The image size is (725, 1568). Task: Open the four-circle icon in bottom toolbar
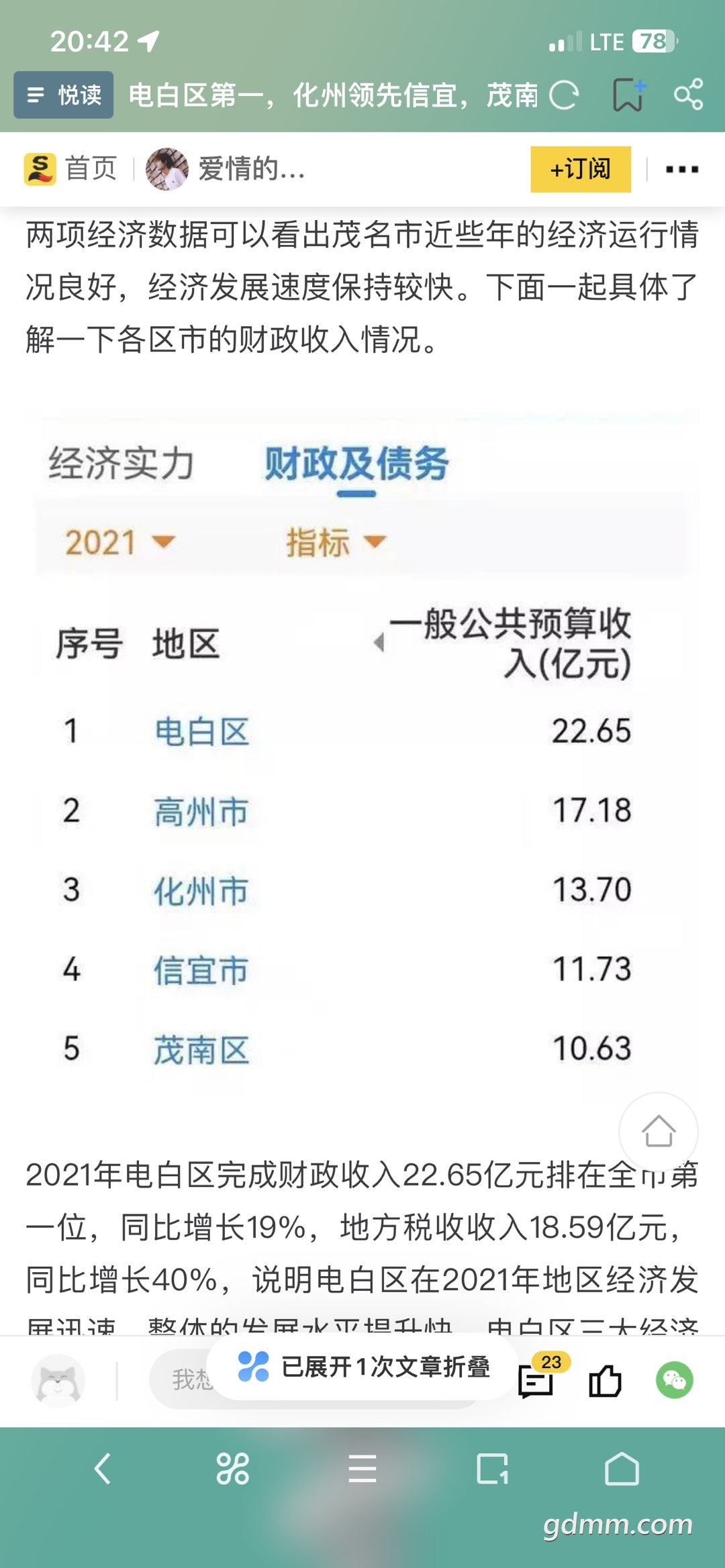pos(232,1469)
